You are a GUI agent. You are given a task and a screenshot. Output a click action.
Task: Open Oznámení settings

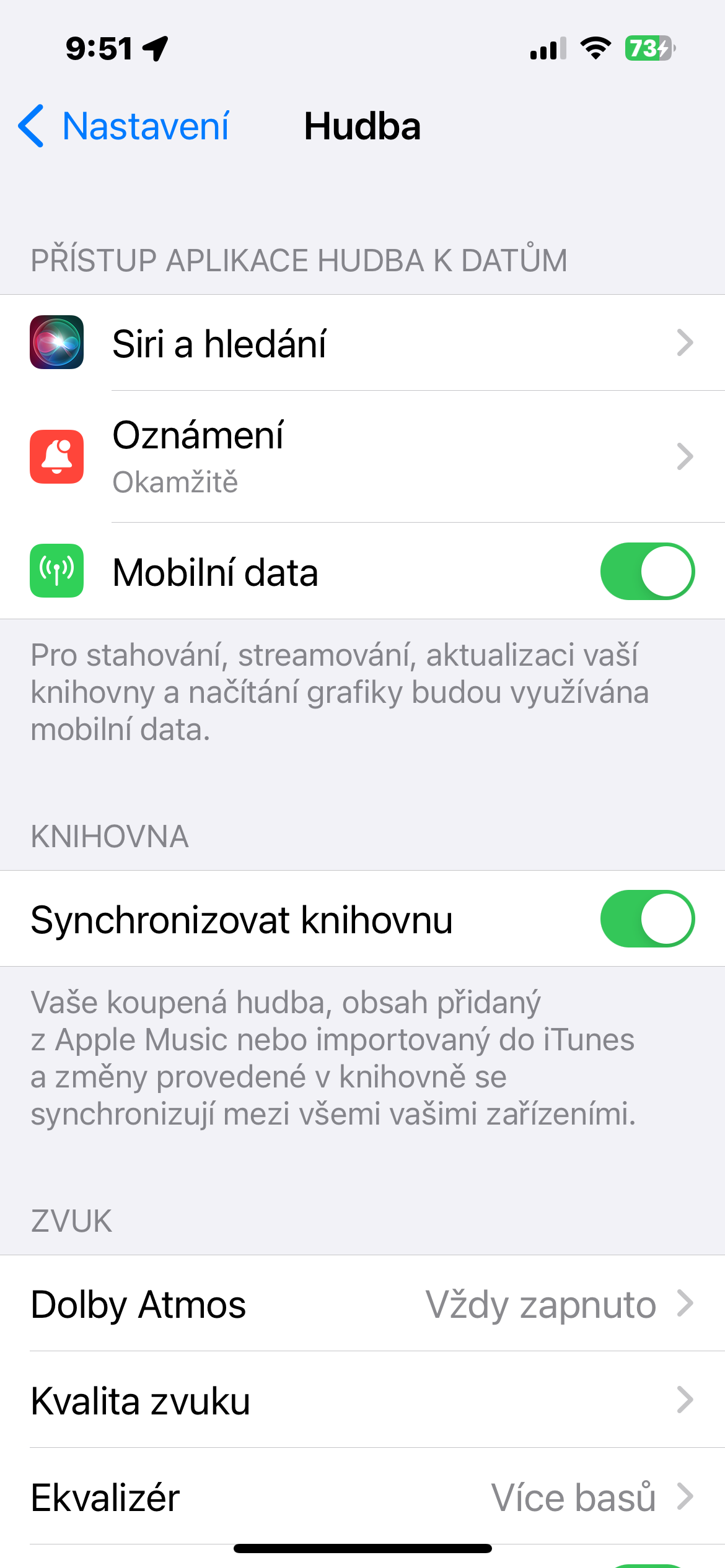[x=362, y=457]
